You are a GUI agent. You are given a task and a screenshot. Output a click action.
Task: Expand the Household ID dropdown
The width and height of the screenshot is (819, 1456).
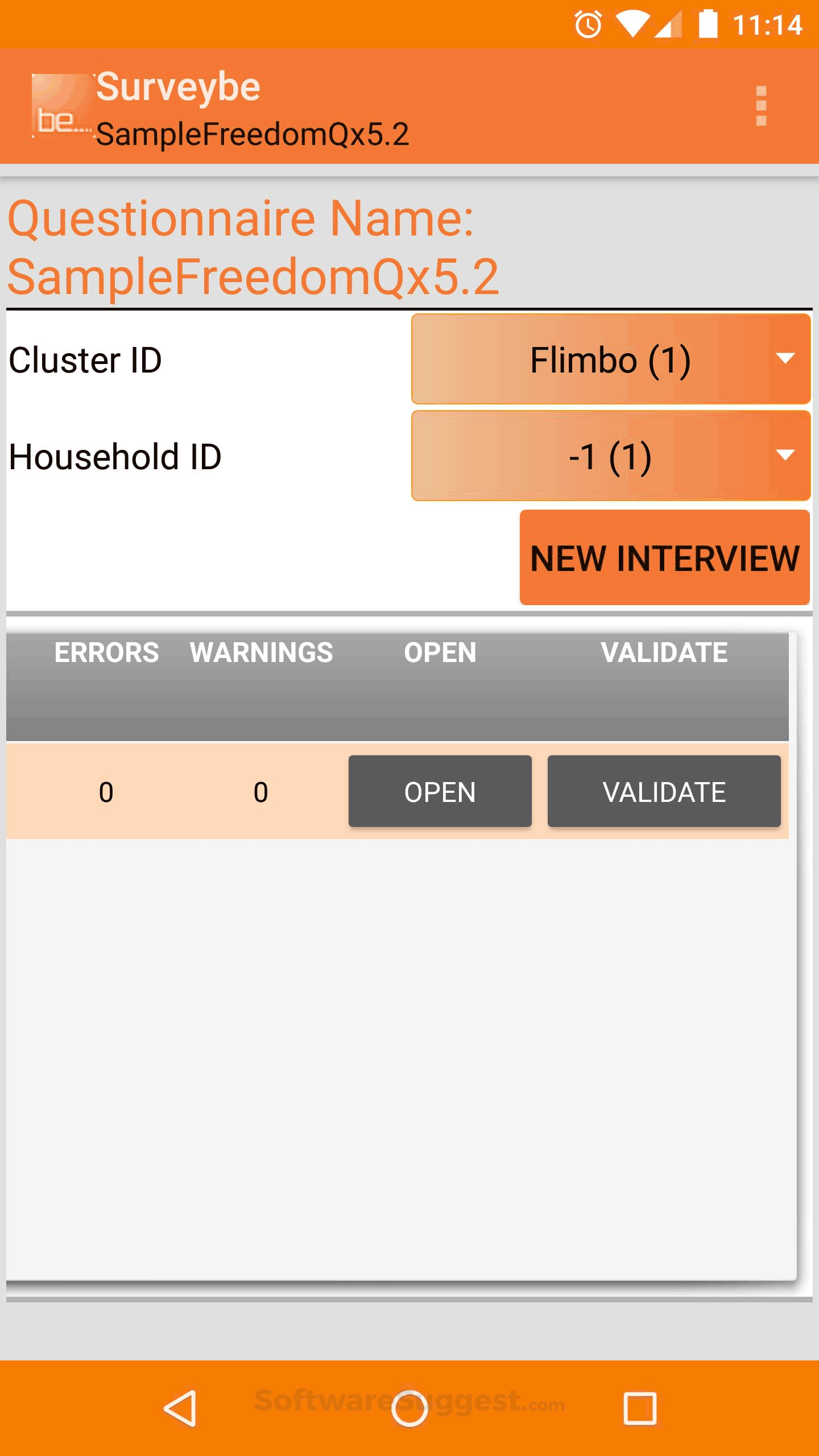pos(611,456)
